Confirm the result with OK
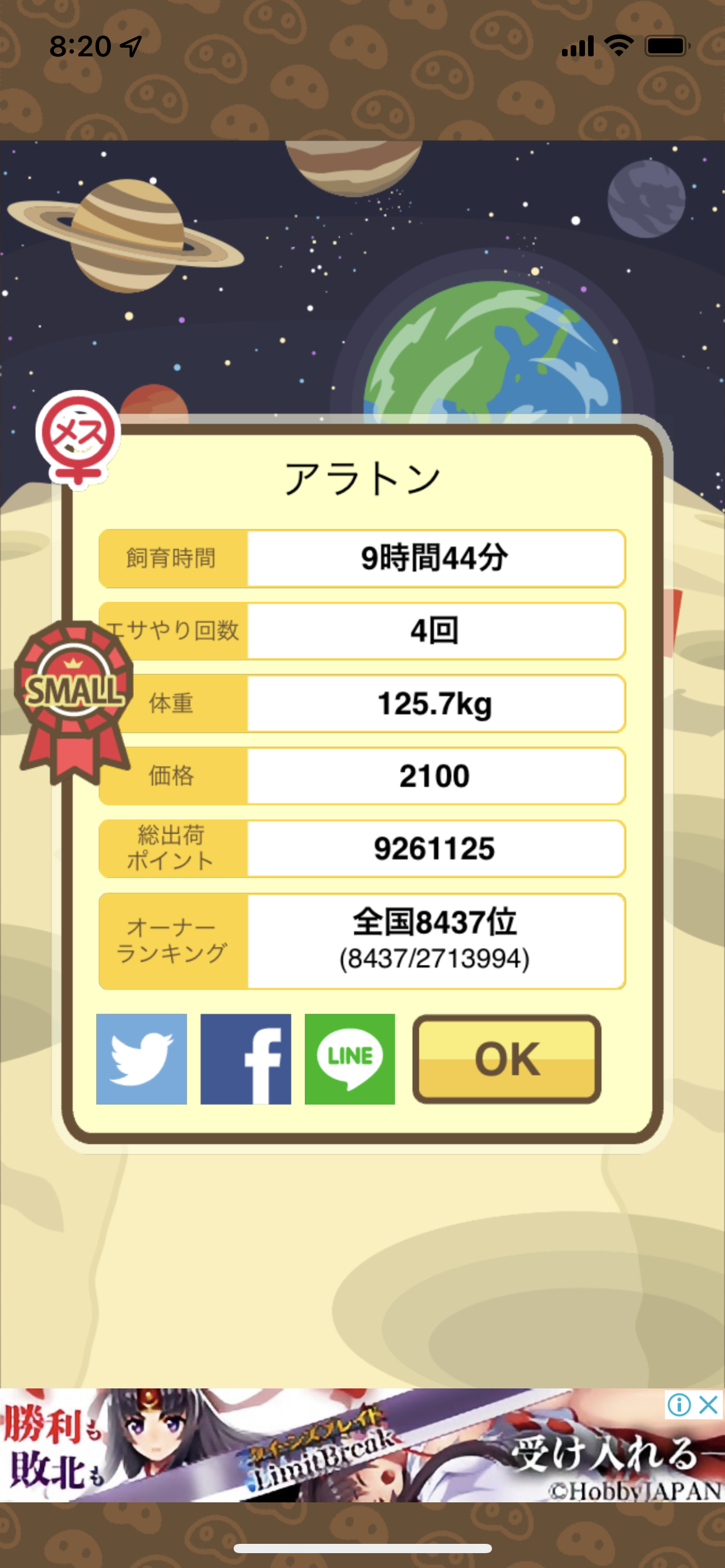 pyautogui.click(x=507, y=1059)
